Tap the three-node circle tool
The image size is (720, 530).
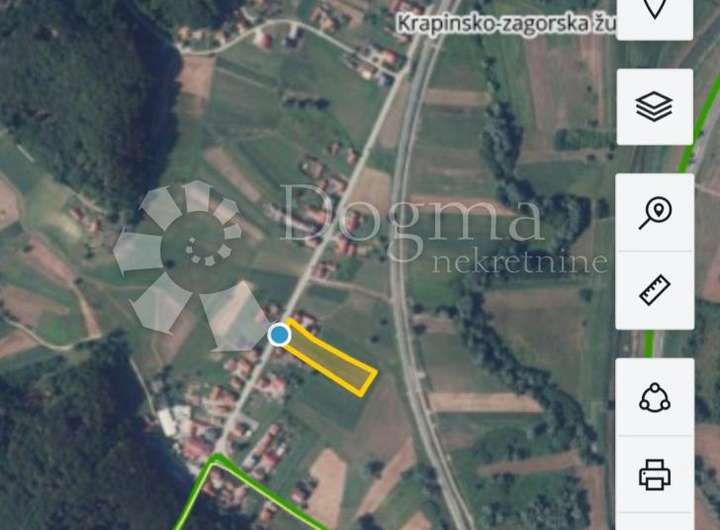(x=655, y=397)
